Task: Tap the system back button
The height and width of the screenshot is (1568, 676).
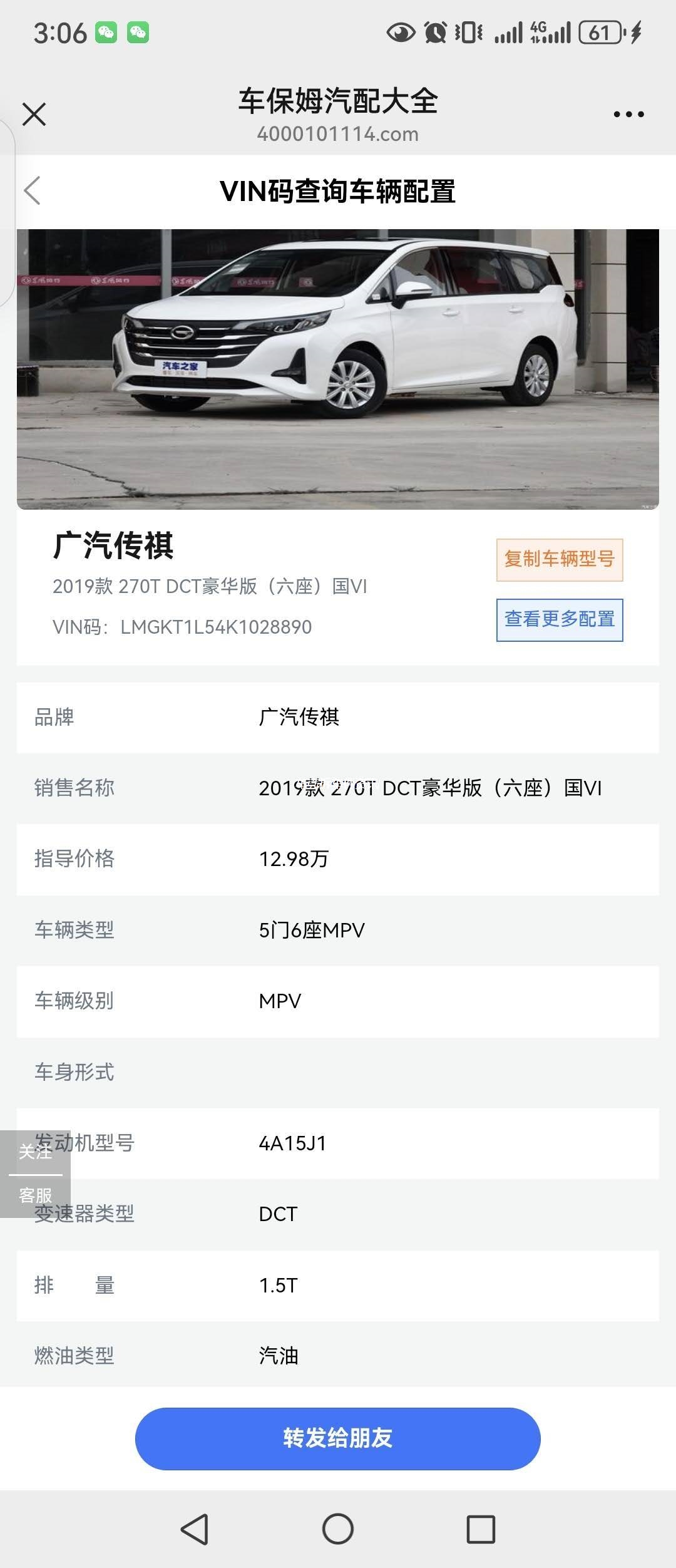Action: pyautogui.click(x=194, y=1529)
